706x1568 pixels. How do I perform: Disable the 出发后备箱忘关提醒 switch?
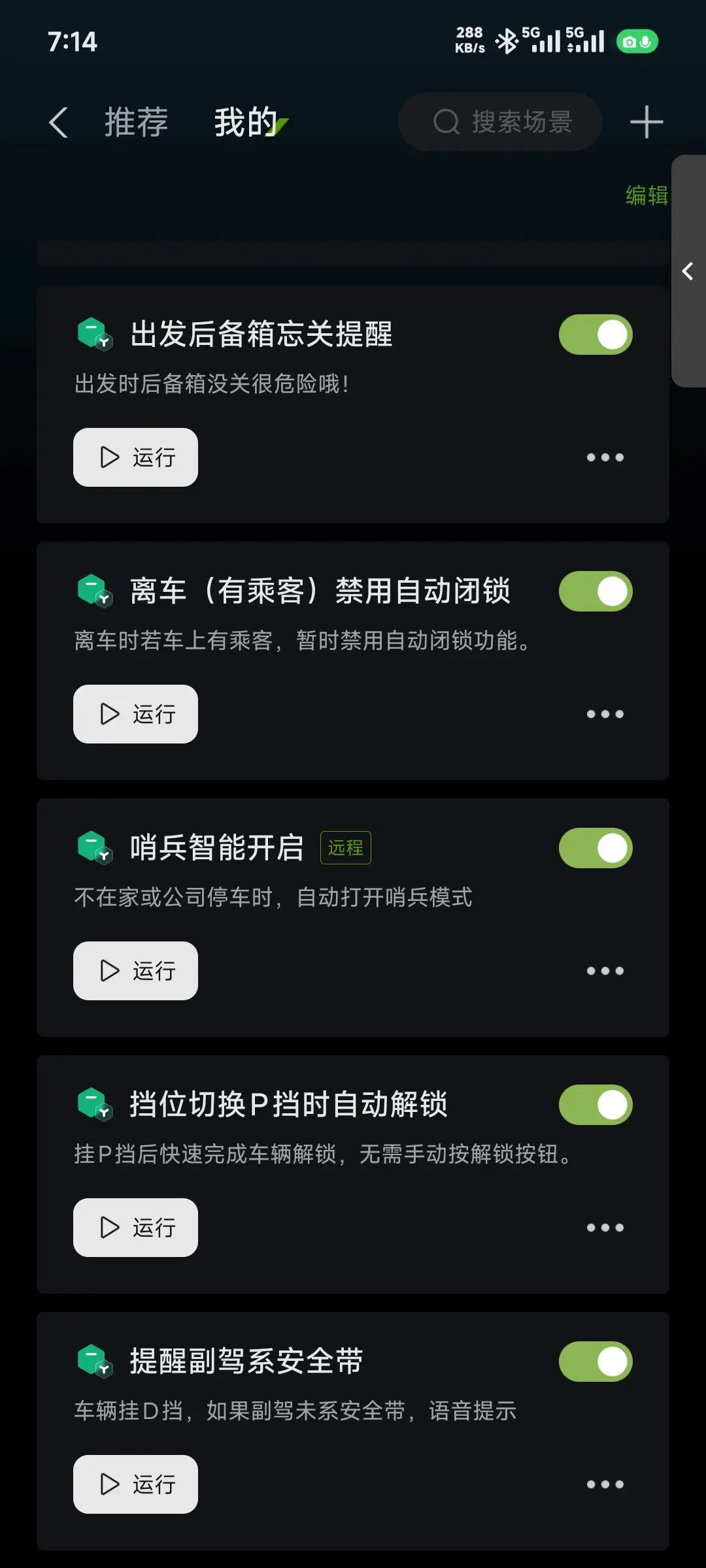pyautogui.click(x=596, y=335)
